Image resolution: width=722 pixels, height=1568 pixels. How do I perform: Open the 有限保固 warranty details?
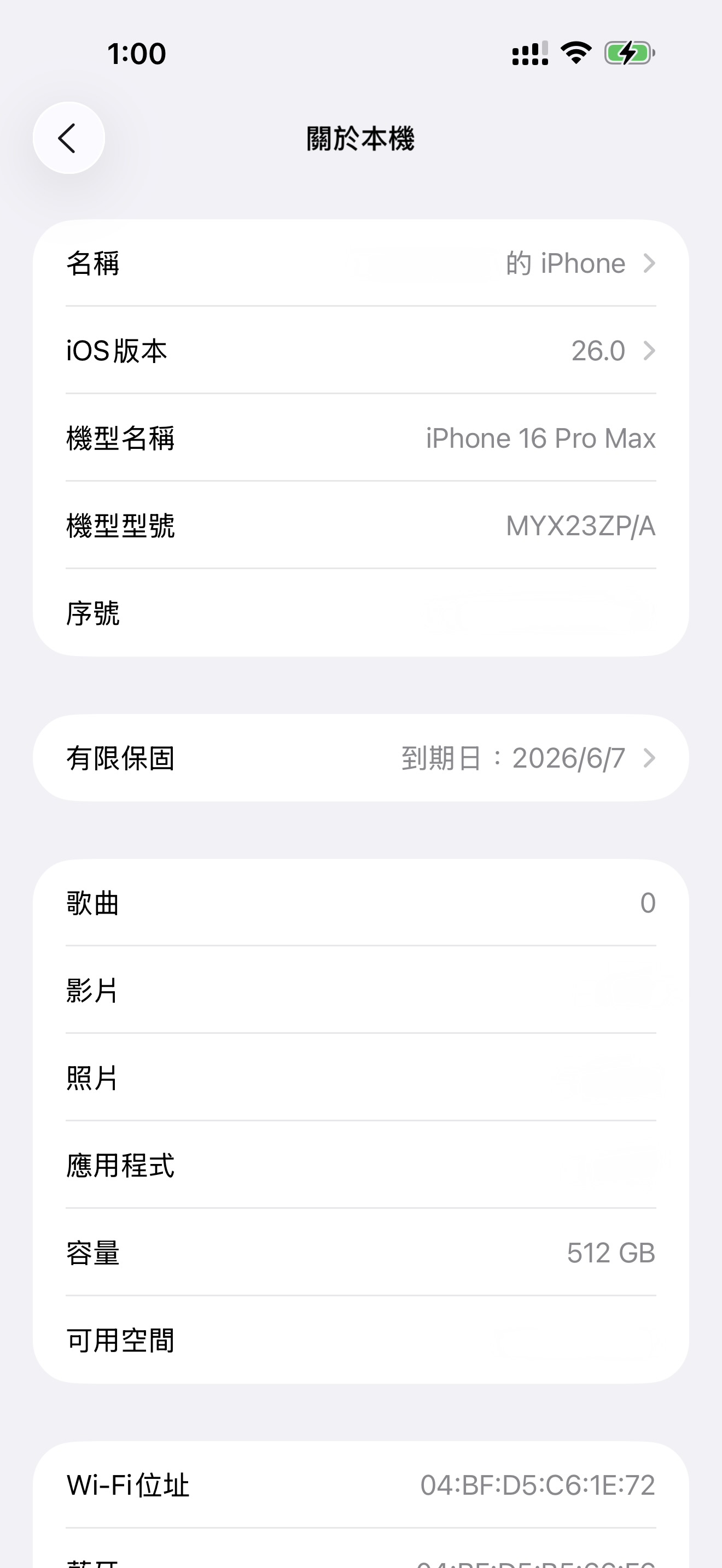point(360,758)
